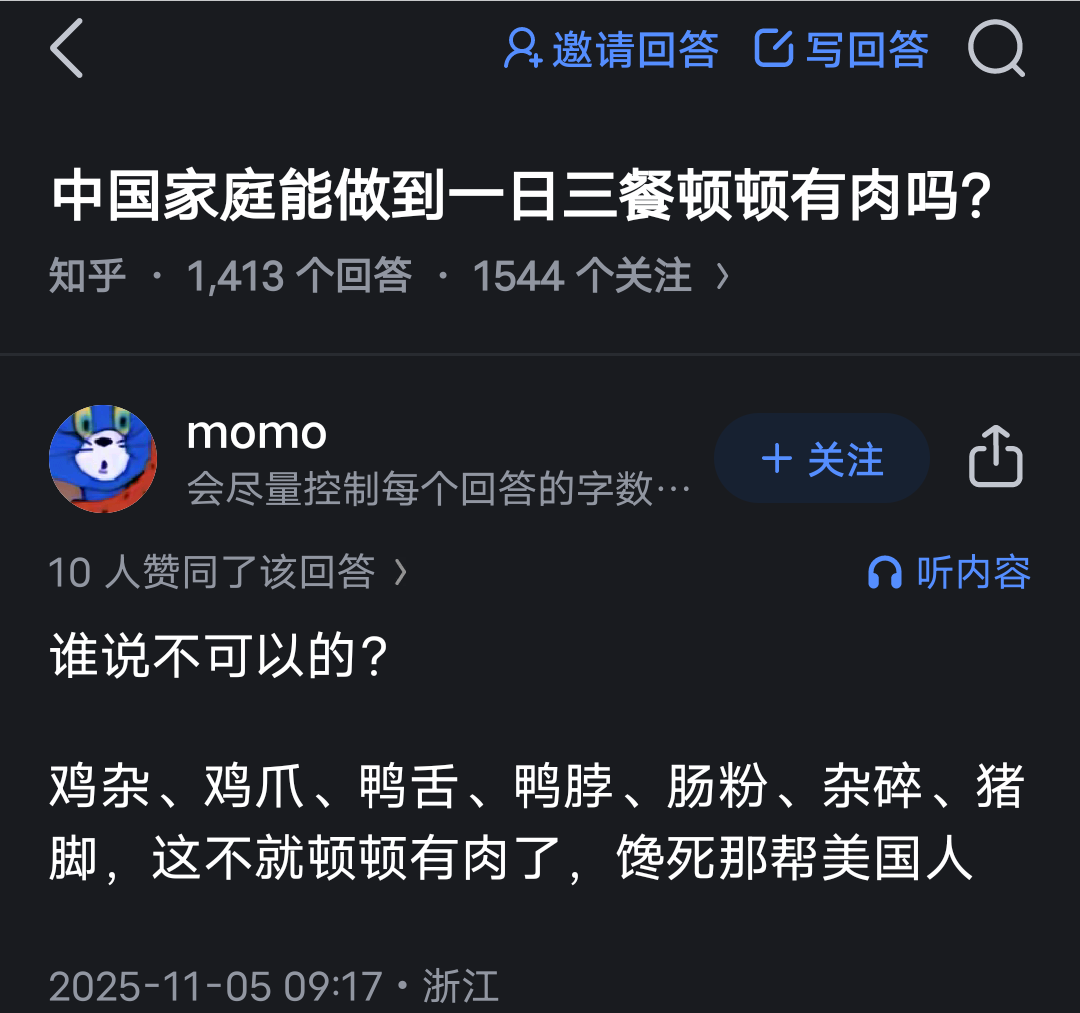The height and width of the screenshot is (1013, 1080).
Task: Follow momo with the 关注 button
Action: point(821,459)
